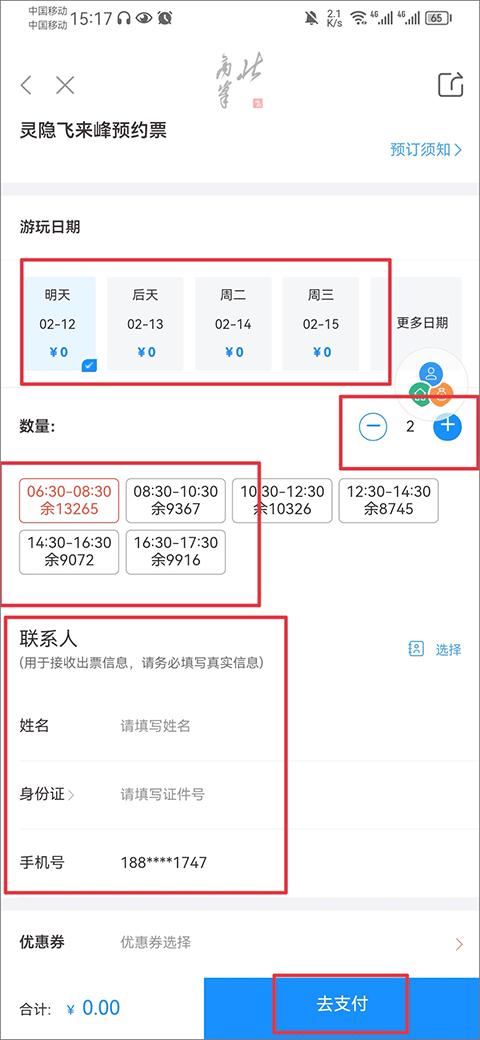Viewport: 480px width, 1040px height.
Task: Select the 10:30-12:30 time slot
Action: pyautogui.click(x=282, y=500)
